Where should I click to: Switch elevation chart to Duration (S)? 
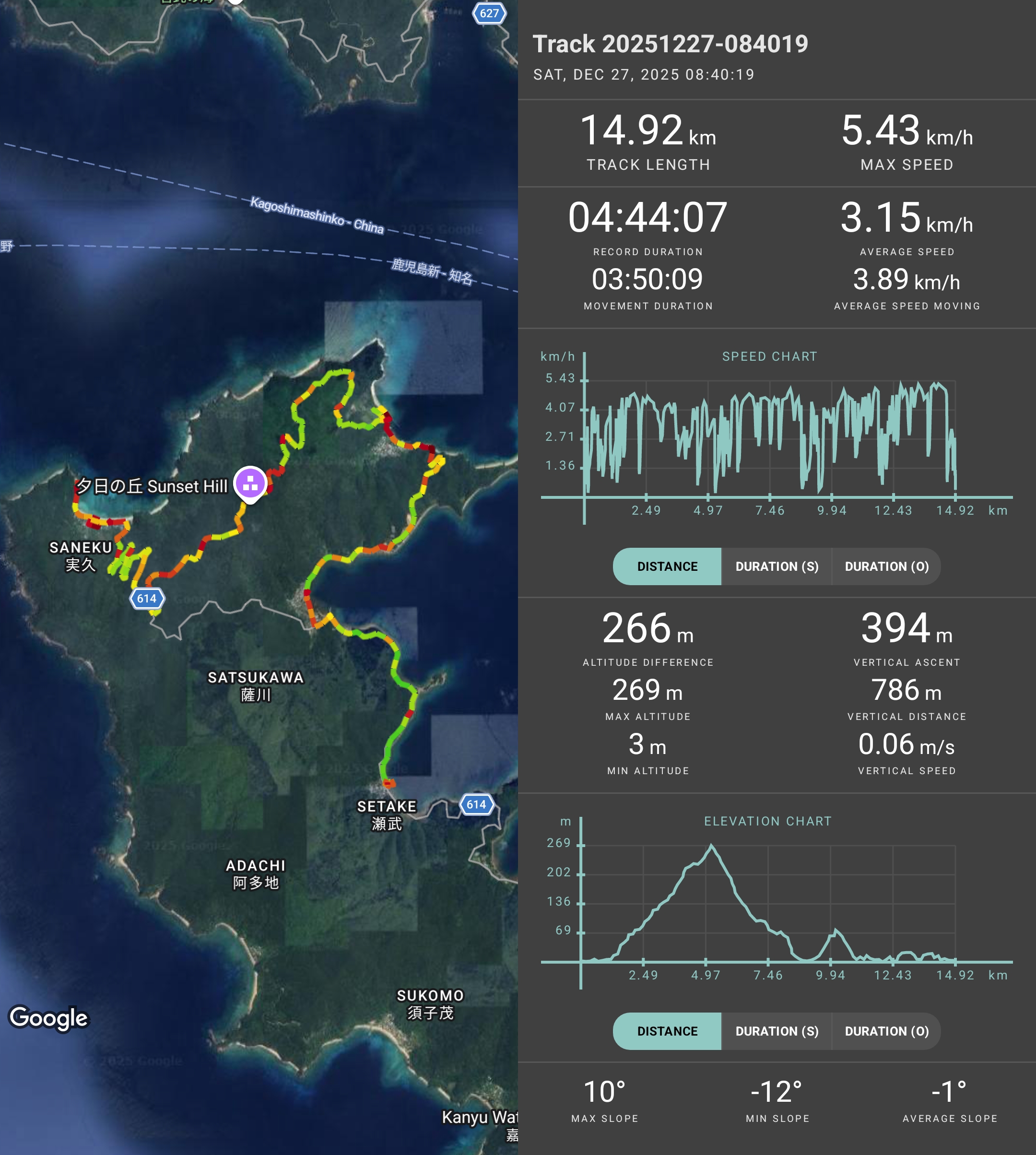click(x=777, y=1031)
